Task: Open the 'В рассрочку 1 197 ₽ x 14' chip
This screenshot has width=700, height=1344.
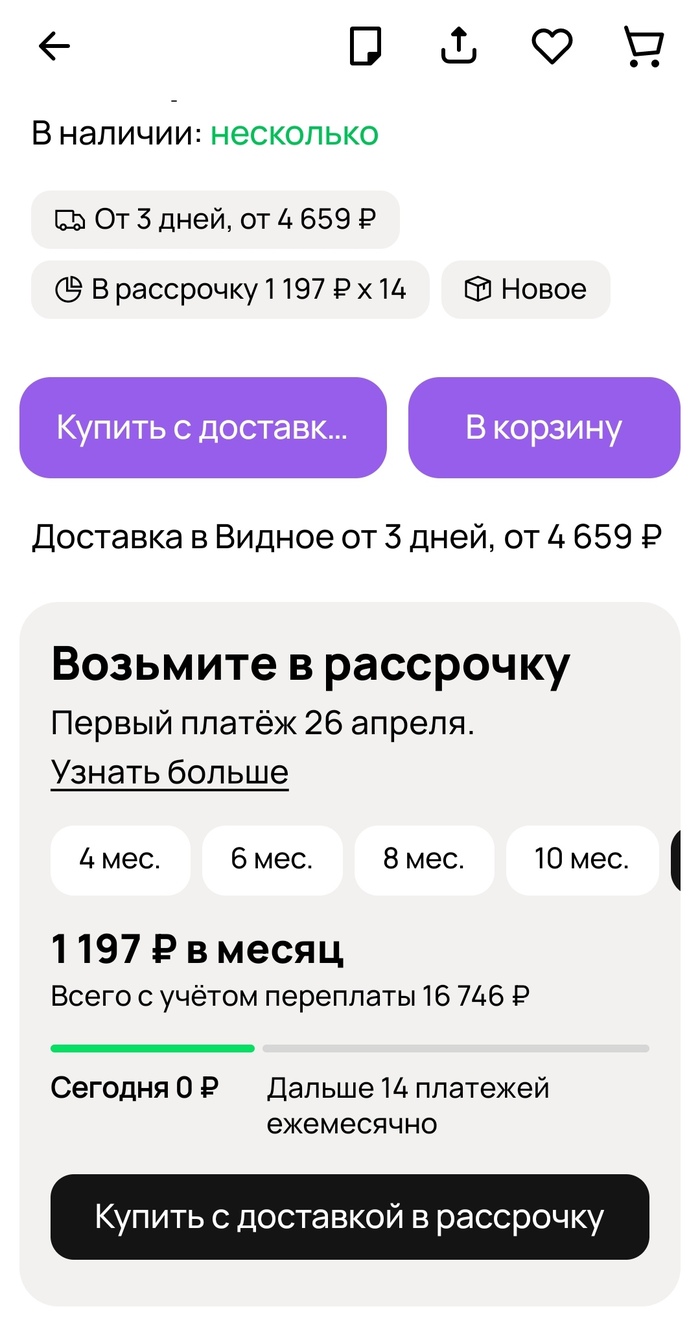Action: [230, 290]
